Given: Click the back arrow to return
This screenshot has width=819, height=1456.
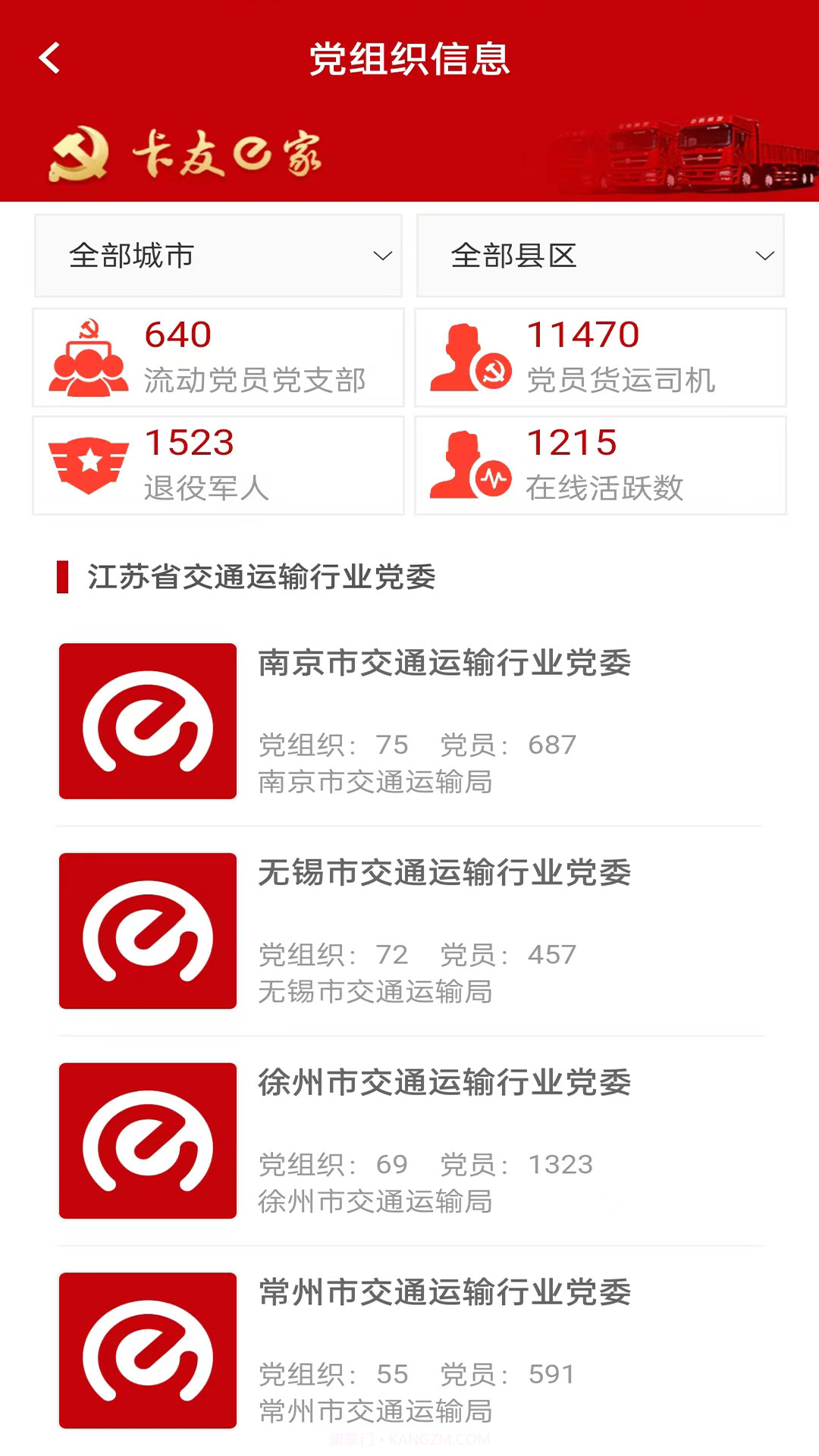Looking at the screenshot, I should click(50, 58).
